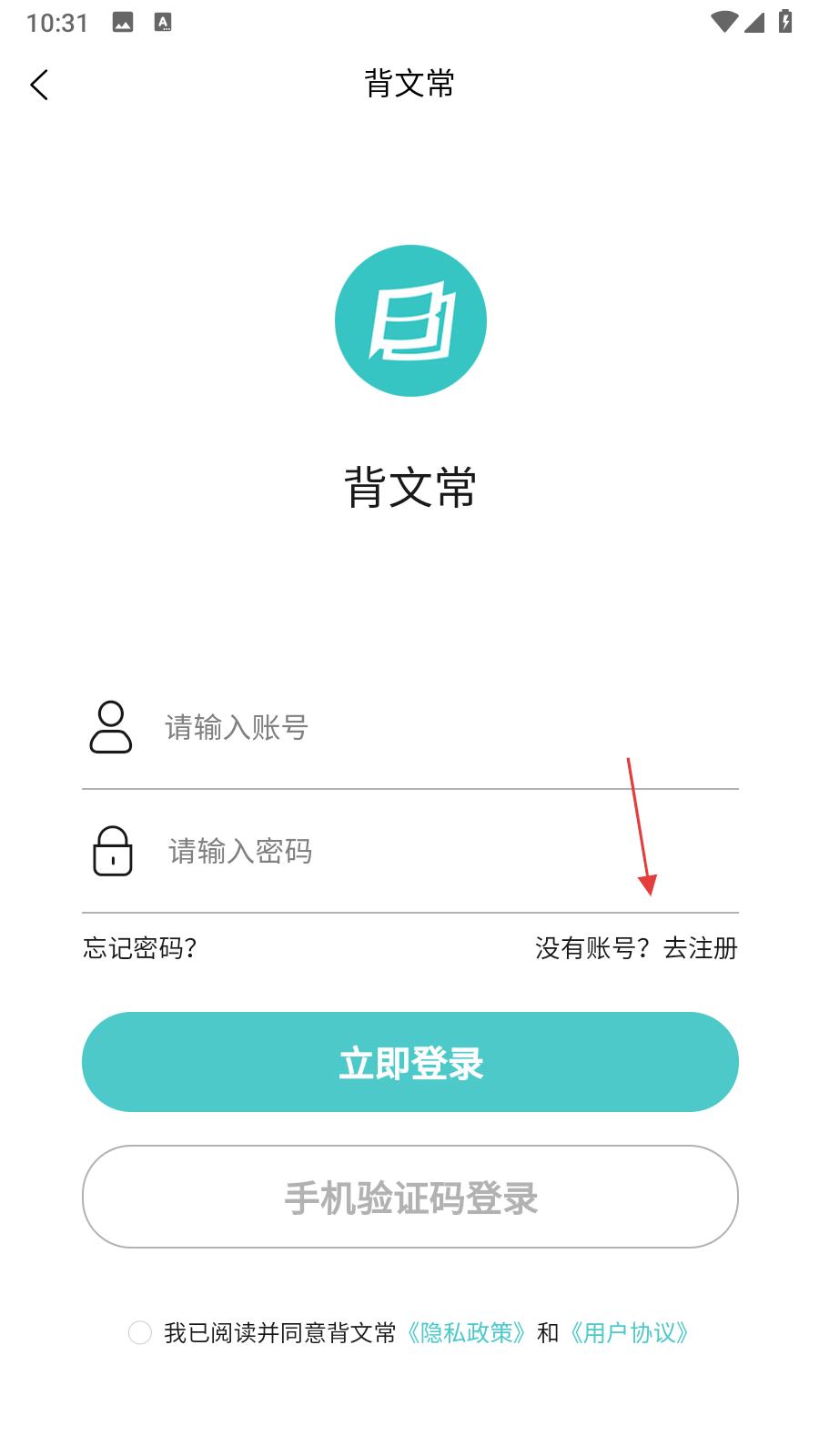Tap the 立即登录 button
Screen dimensions: 819x1456
pos(409,1062)
